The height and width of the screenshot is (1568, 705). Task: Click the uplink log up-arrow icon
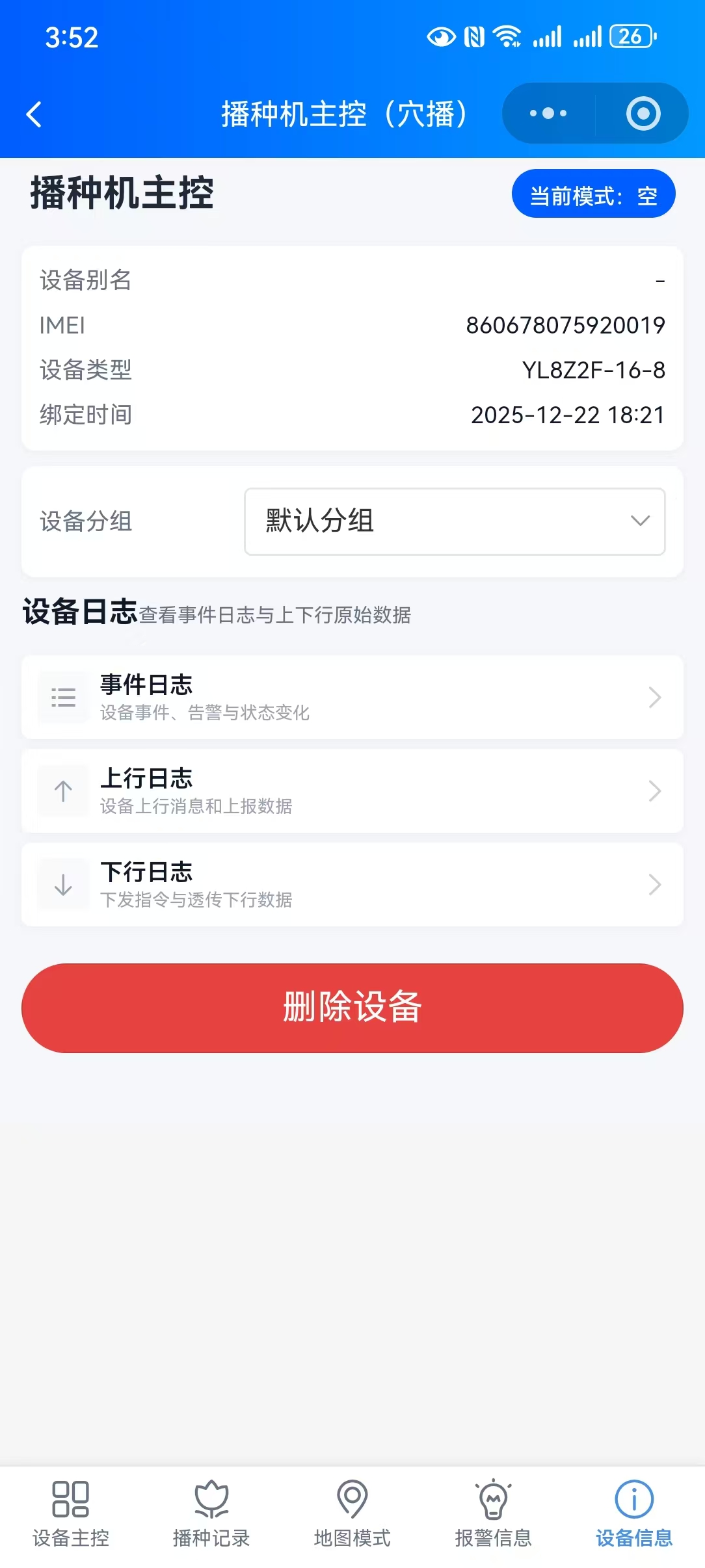[62, 791]
